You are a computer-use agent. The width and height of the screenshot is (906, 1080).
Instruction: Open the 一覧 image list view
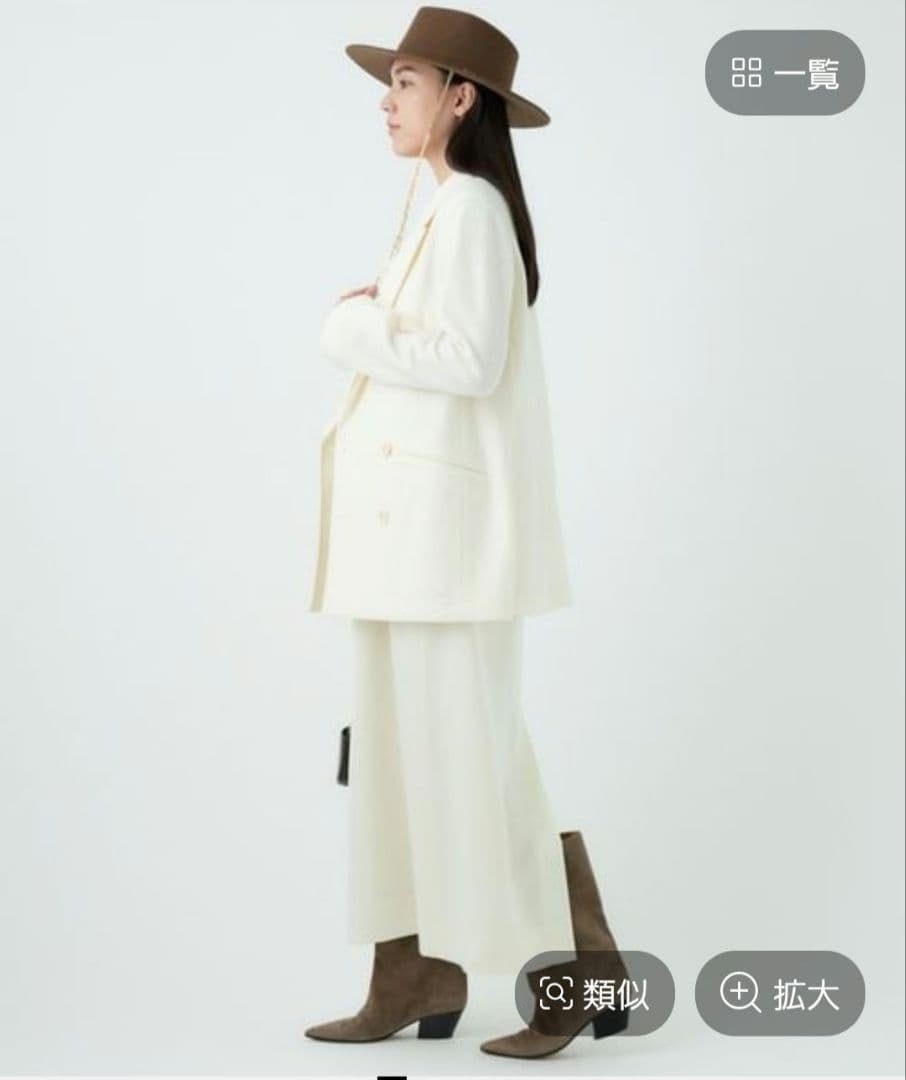(785, 72)
